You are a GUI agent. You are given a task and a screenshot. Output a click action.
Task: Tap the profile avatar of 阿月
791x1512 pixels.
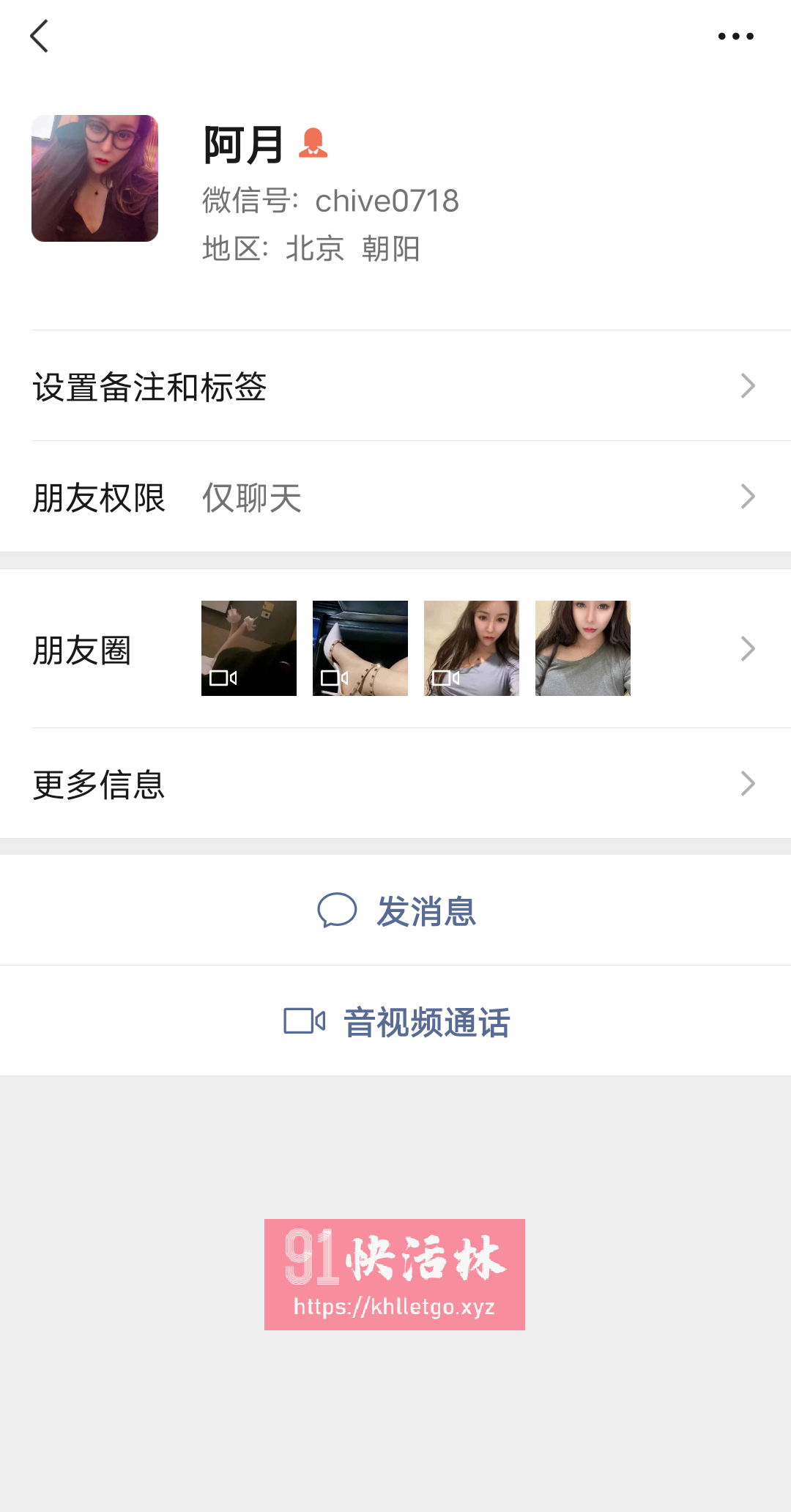pyautogui.click(x=94, y=178)
